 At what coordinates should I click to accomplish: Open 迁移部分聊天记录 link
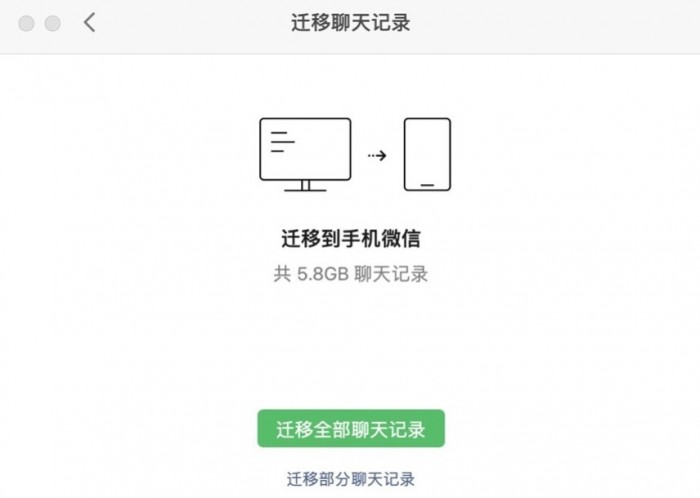click(x=350, y=479)
